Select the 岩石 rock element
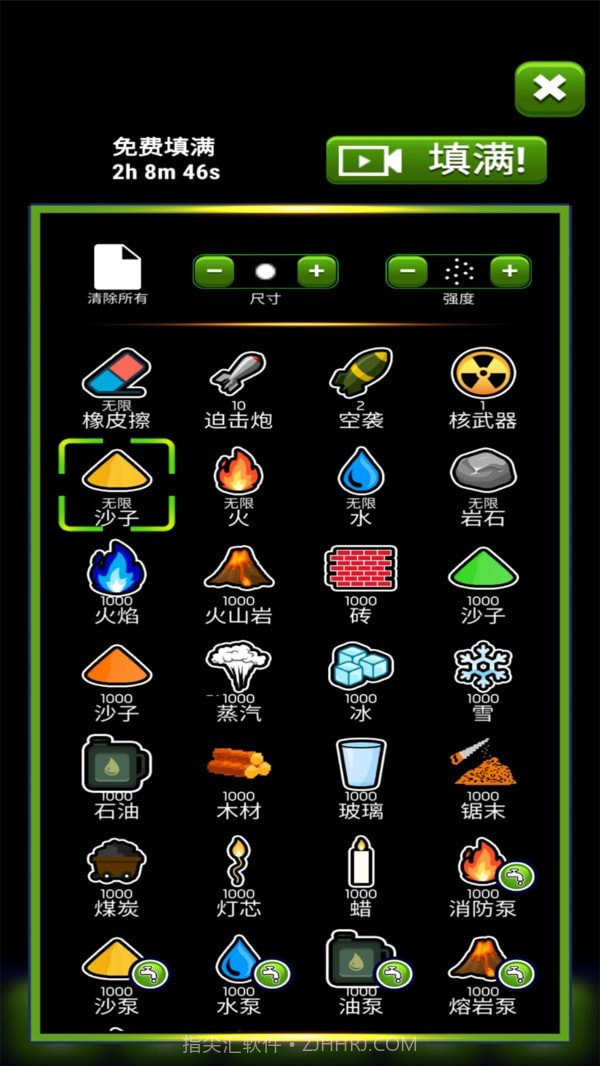600x1066 pixels. point(482,485)
